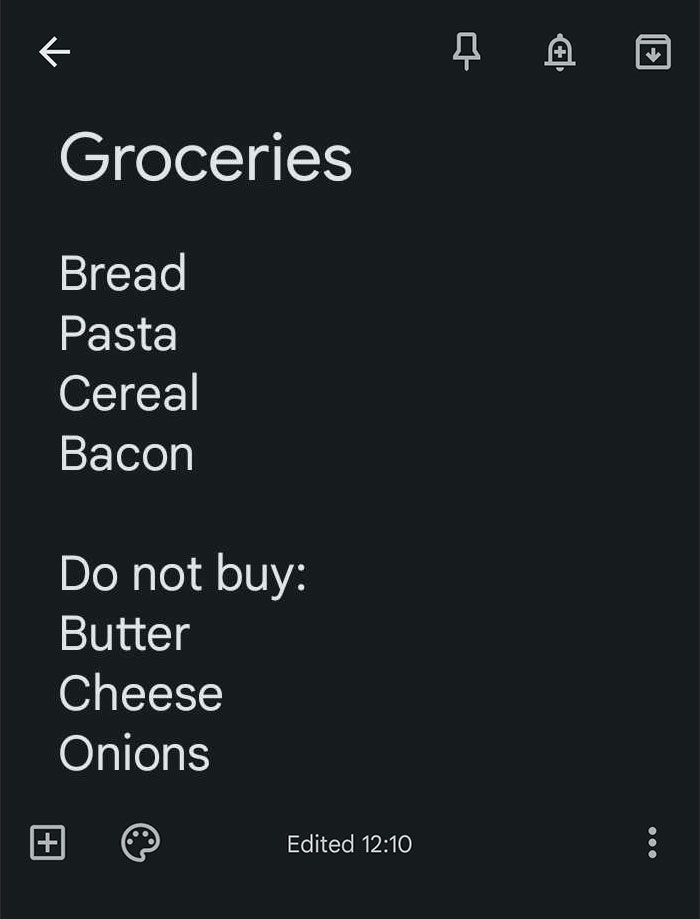Archive the Groceries note
Viewport: 700px width, 919px height.
[x=653, y=52]
